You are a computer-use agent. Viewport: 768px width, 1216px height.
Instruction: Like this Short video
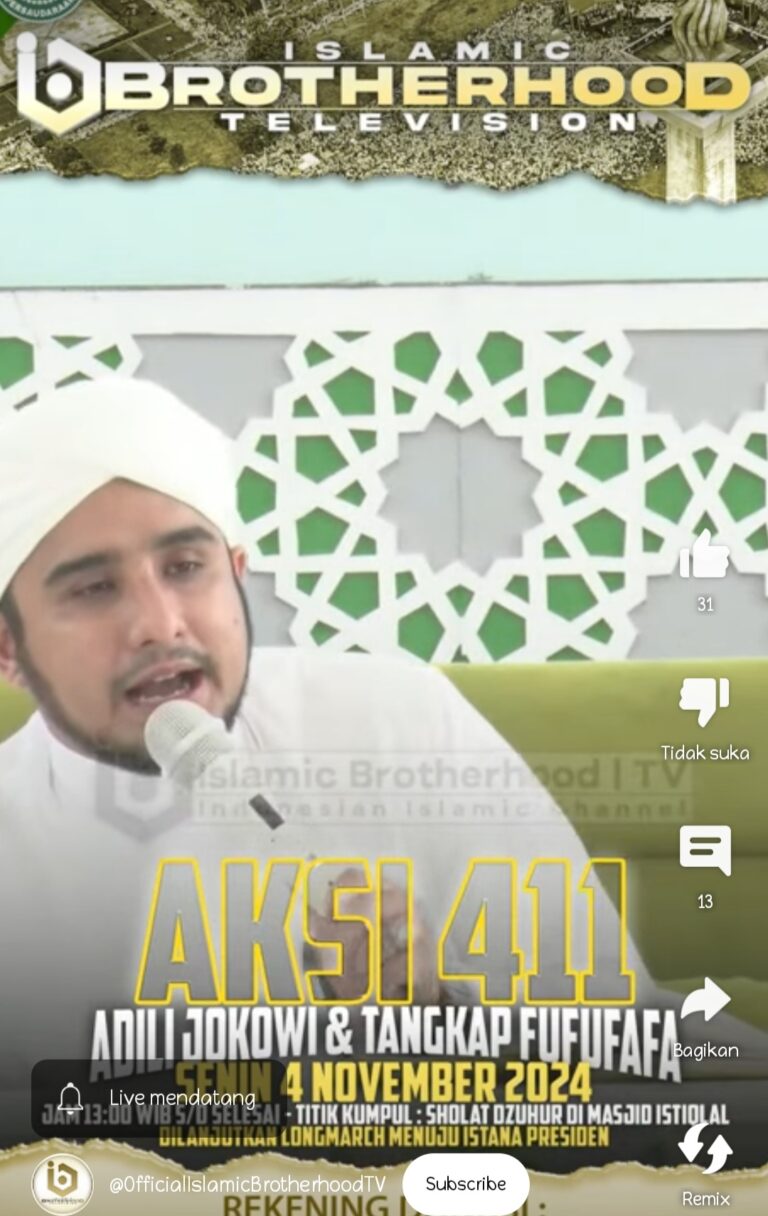(x=705, y=557)
